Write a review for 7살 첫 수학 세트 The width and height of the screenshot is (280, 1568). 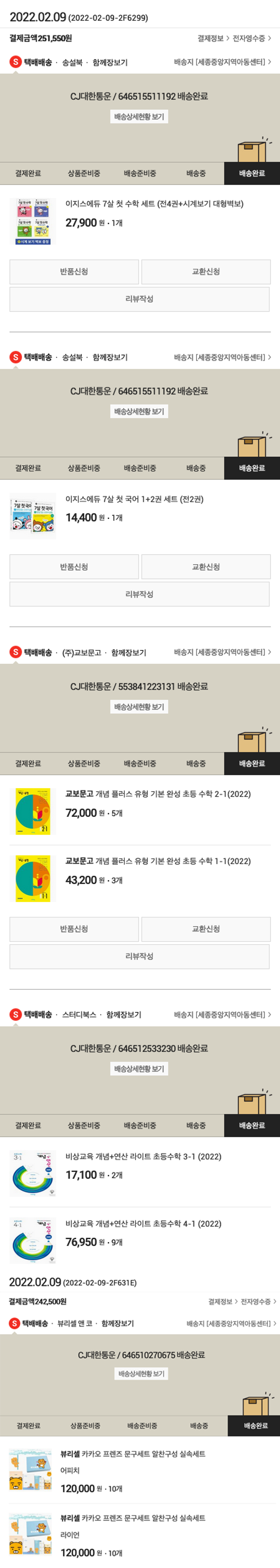(x=139, y=299)
